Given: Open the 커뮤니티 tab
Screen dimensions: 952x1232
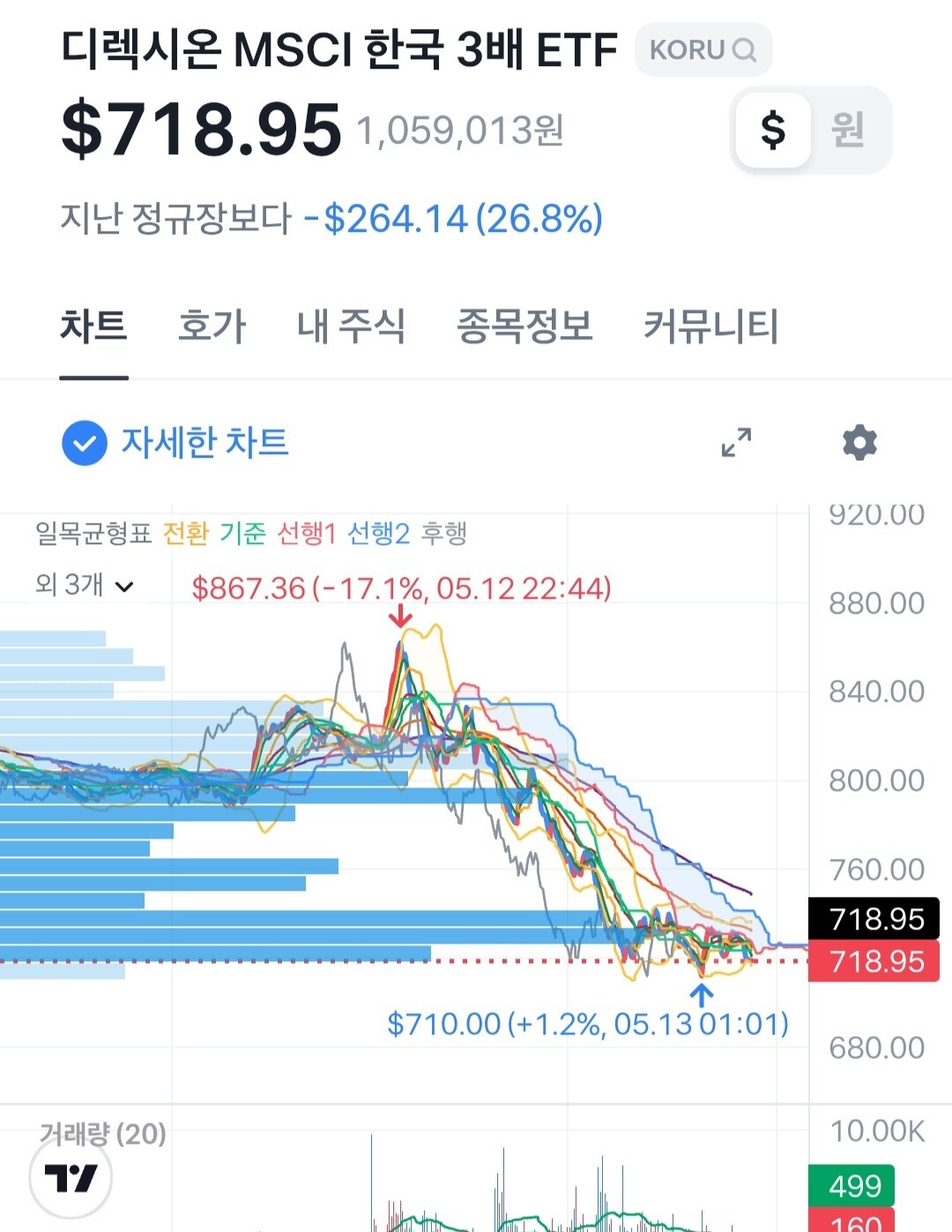Looking at the screenshot, I should tap(710, 326).
